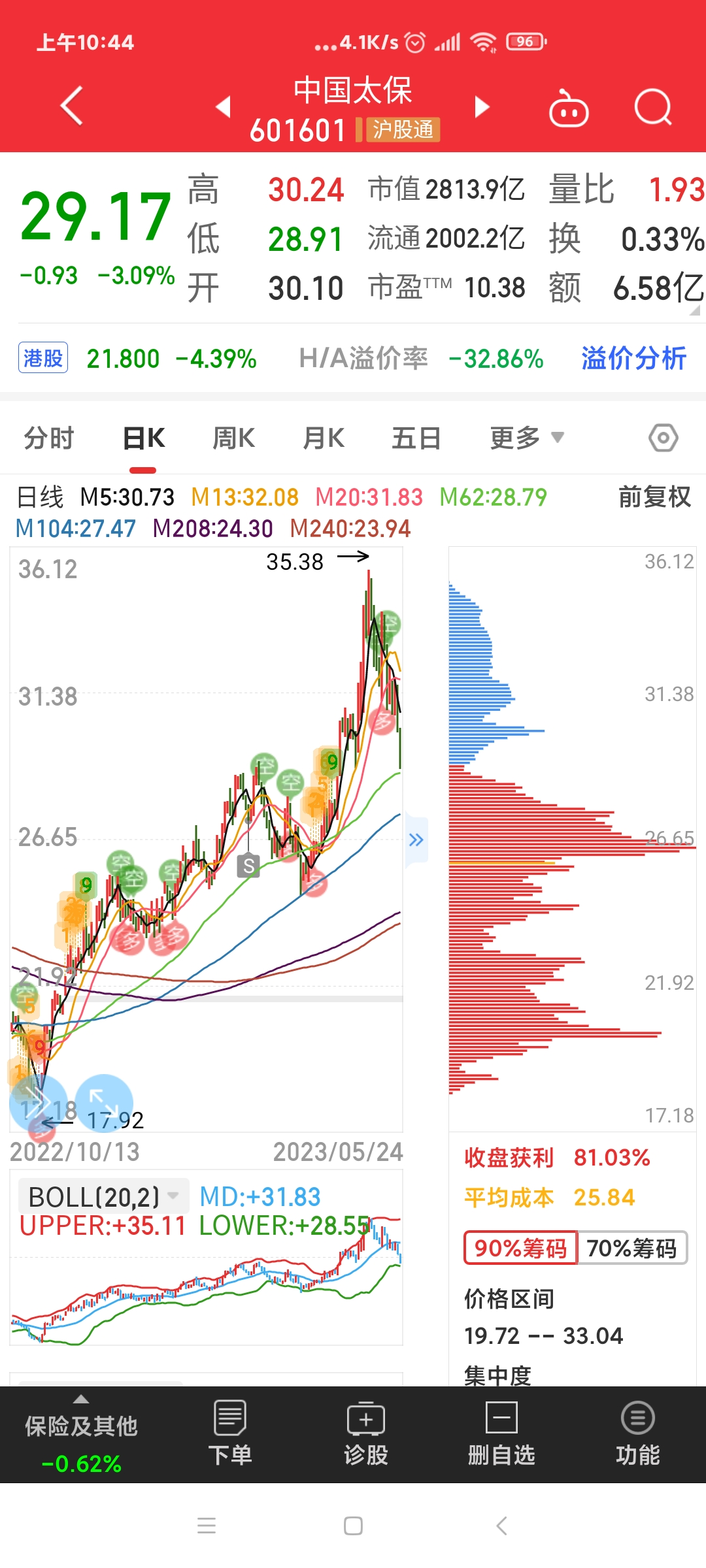This screenshot has width=706, height=1568.
Task: Select the 70%筹码 option
Action: pos(631,1249)
